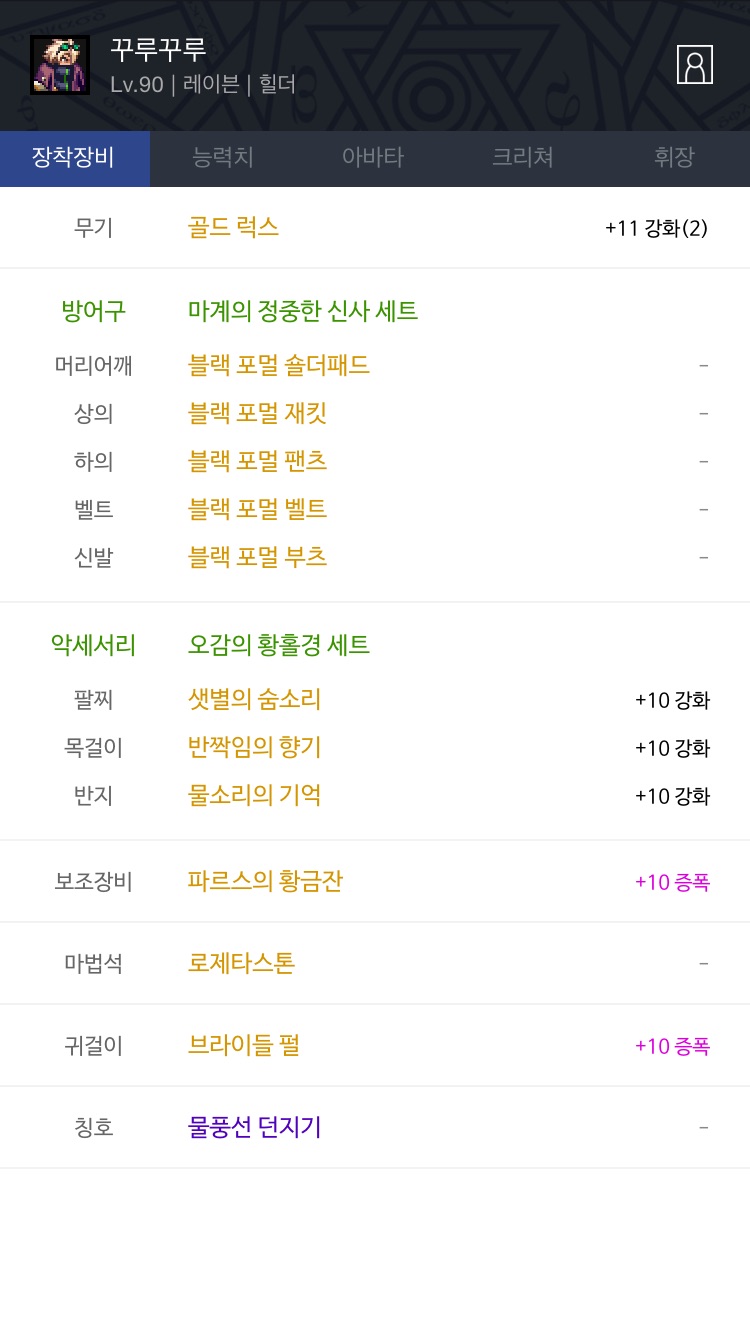Viewport: 750px width, 1334px height.
Task: Open weapon item 골드 럭스
Action: pos(233,228)
